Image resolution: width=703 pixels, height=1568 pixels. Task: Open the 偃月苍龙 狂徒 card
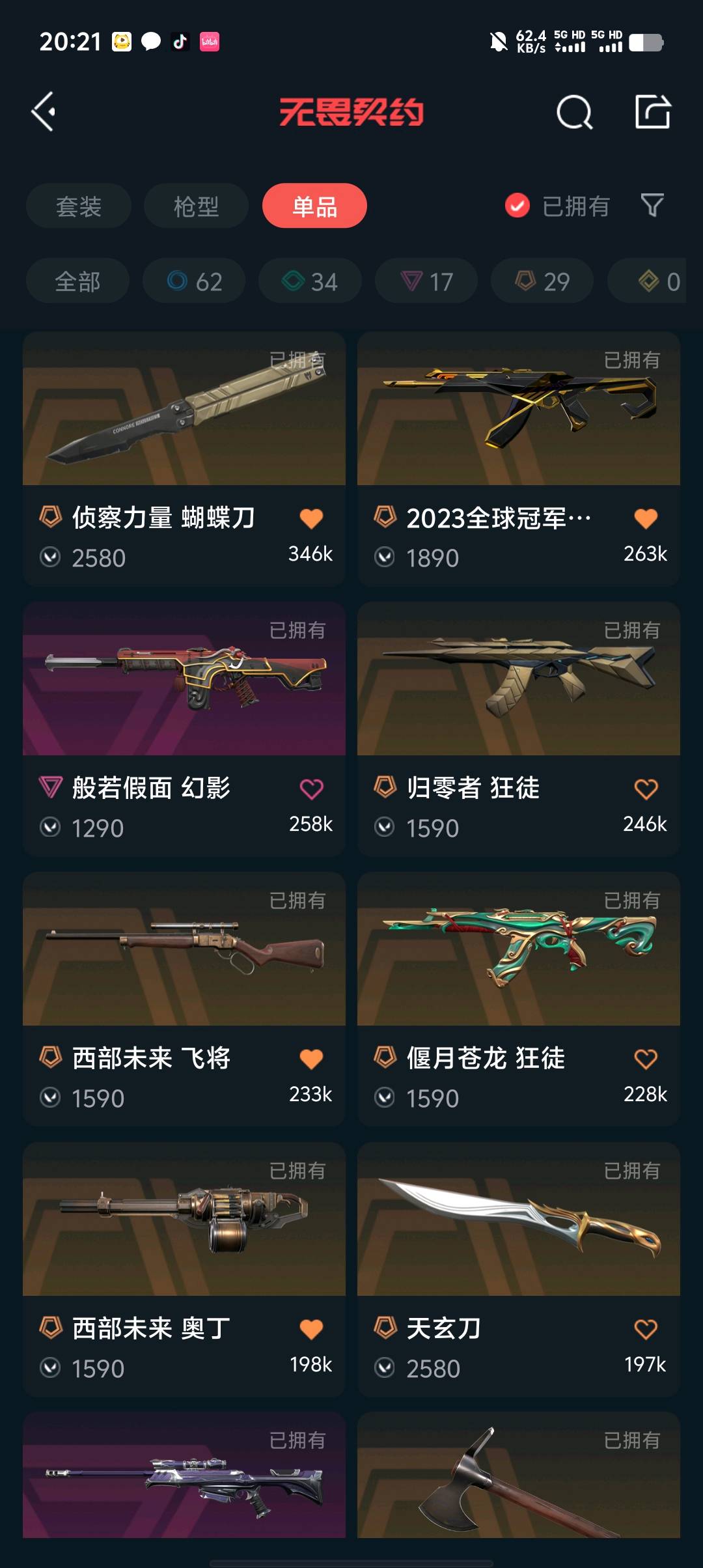coord(518,957)
